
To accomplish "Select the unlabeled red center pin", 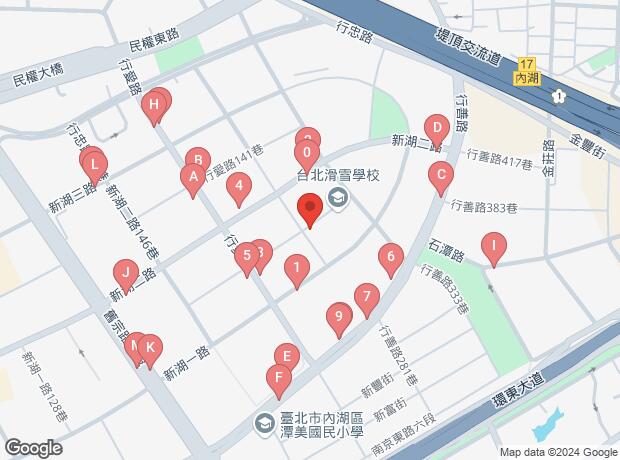I will coord(310,211).
